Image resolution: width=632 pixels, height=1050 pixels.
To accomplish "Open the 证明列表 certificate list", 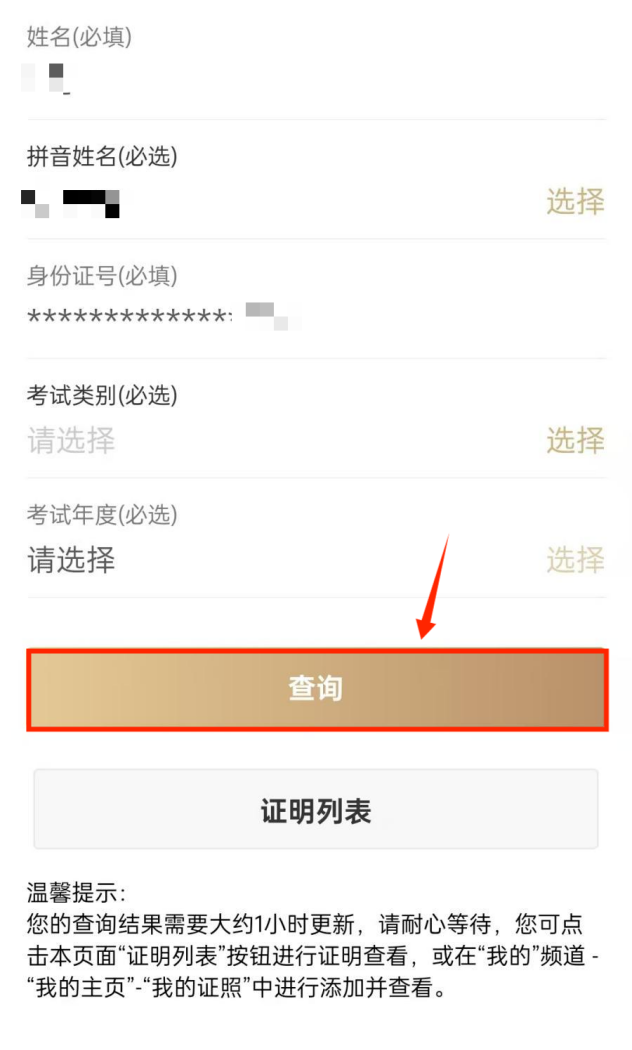I will tap(316, 810).
